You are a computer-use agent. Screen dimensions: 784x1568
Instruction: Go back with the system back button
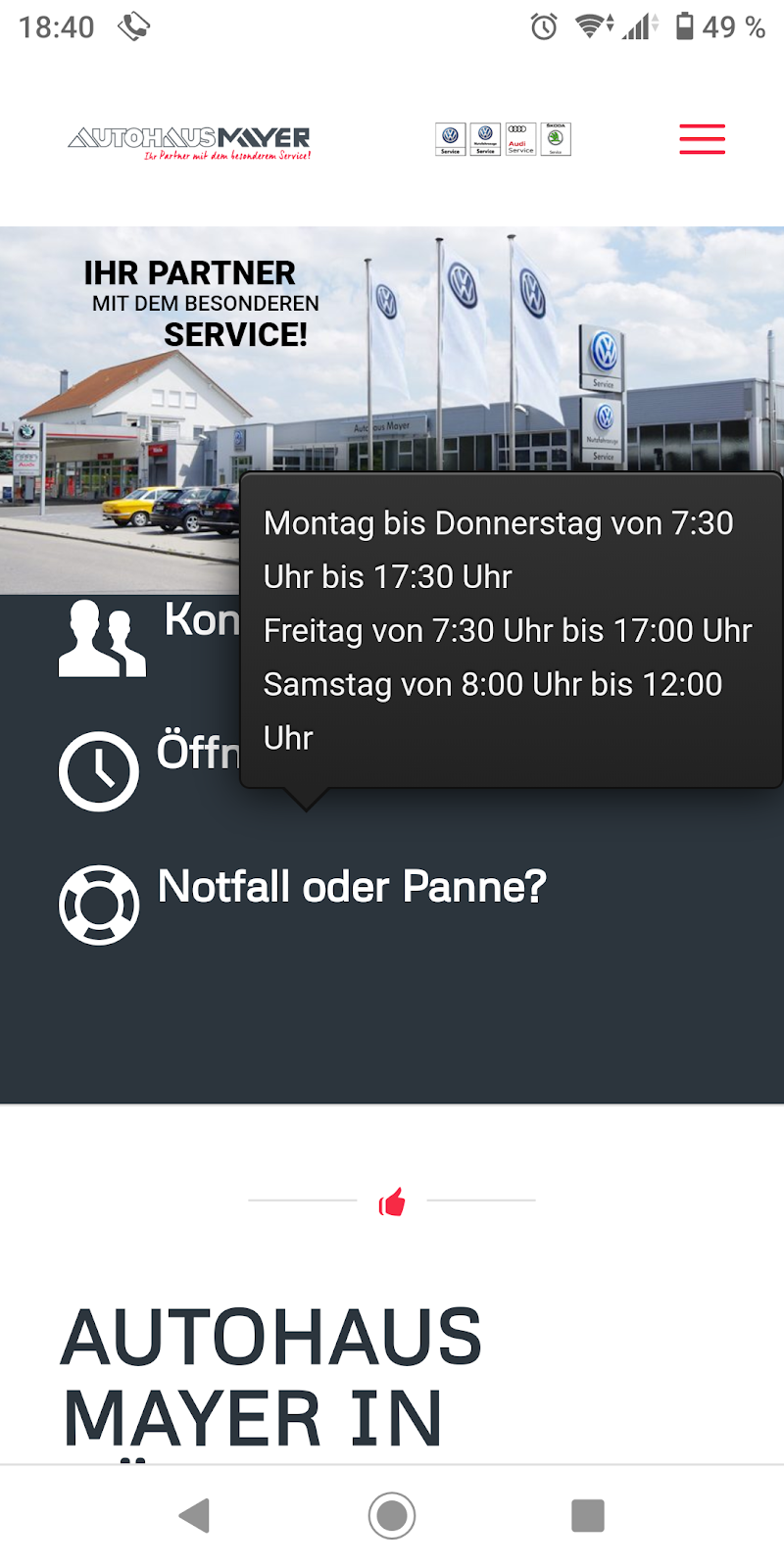[x=195, y=1515]
